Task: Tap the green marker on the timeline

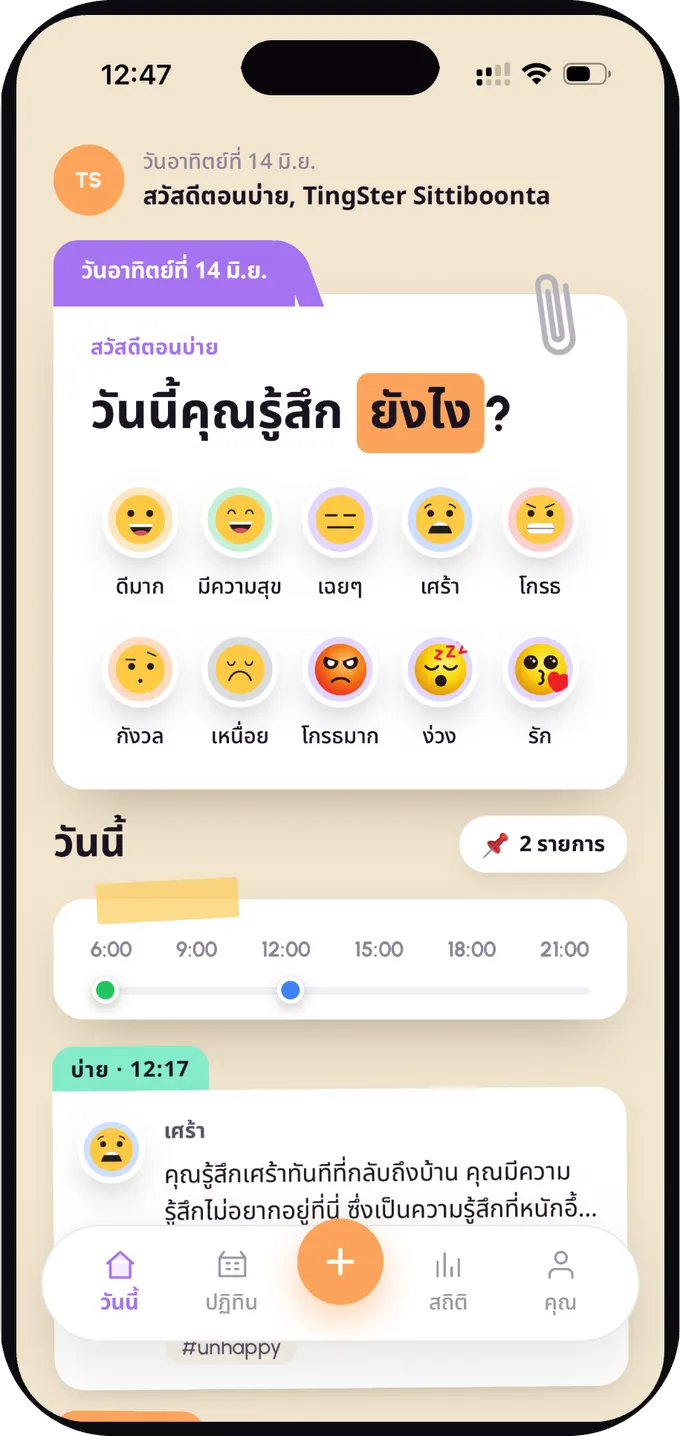Action: point(105,991)
